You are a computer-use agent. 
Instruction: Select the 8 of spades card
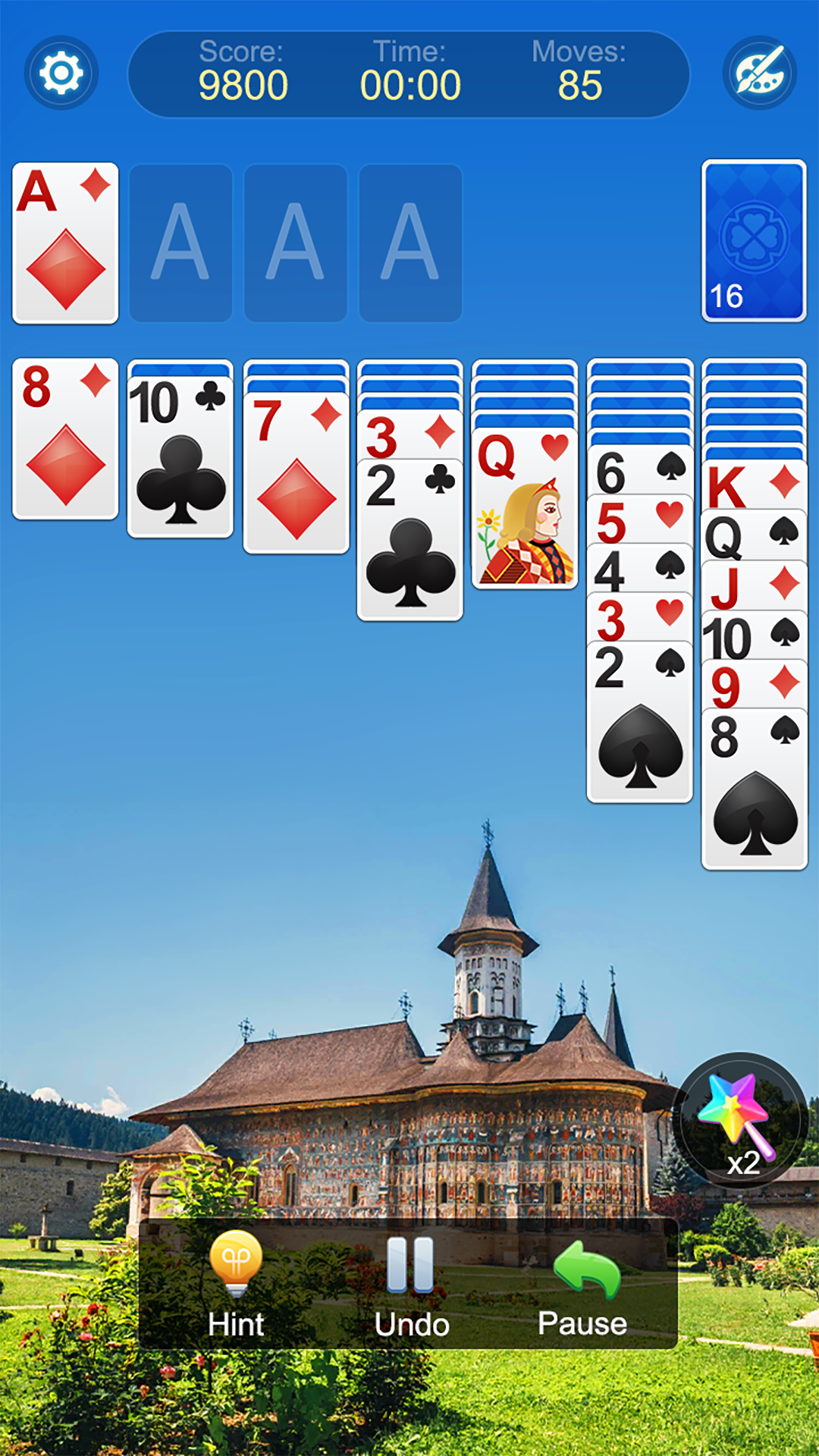pos(755,789)
